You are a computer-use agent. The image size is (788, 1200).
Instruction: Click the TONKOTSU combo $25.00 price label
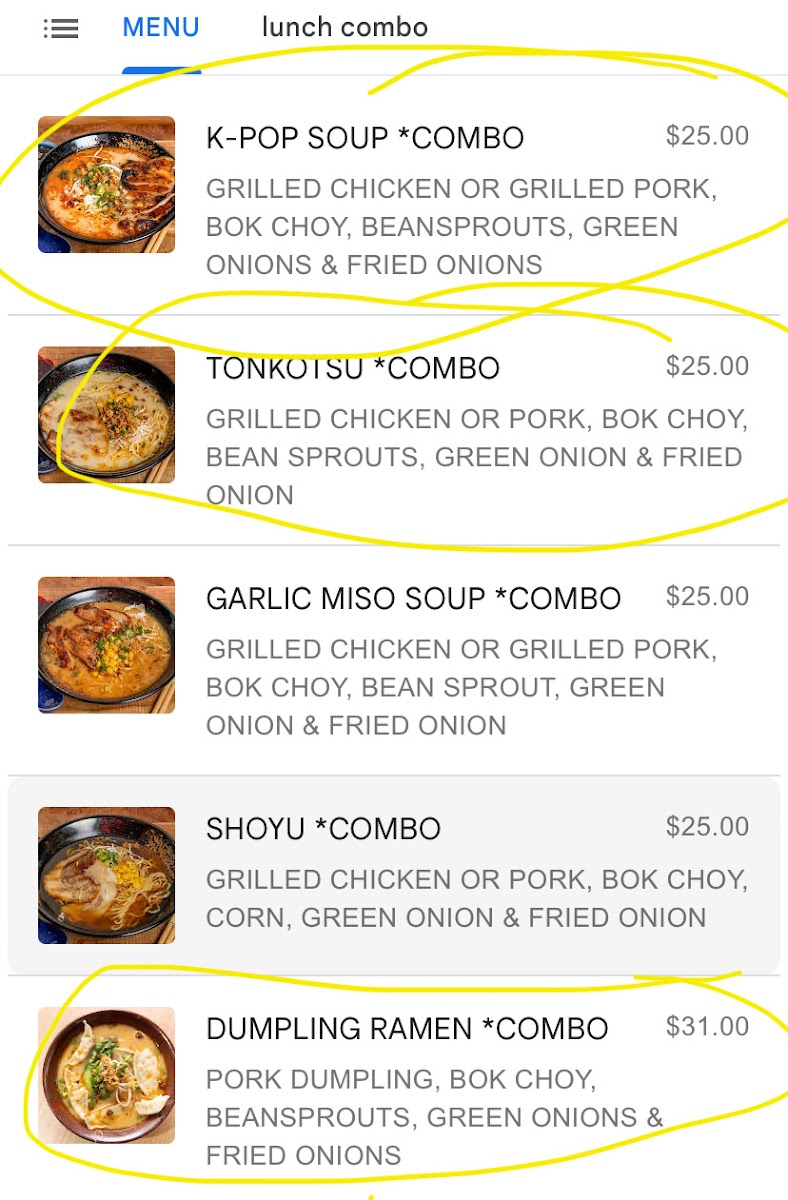707,366
